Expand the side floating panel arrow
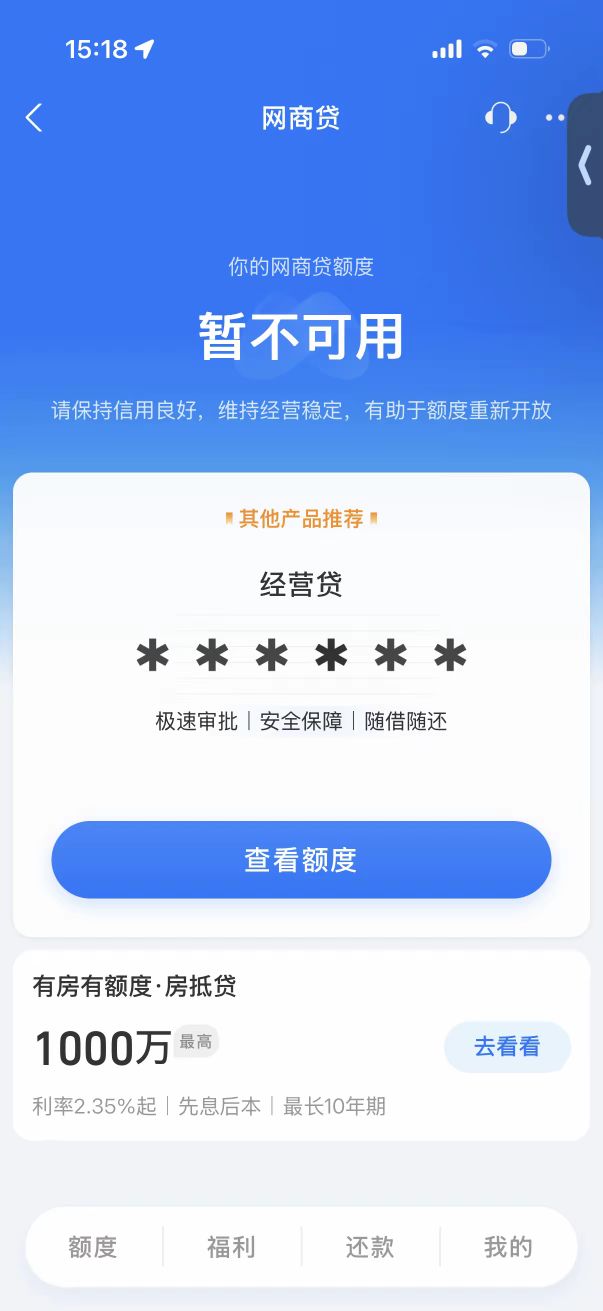Screen dimensions: 603x1311 586,165
